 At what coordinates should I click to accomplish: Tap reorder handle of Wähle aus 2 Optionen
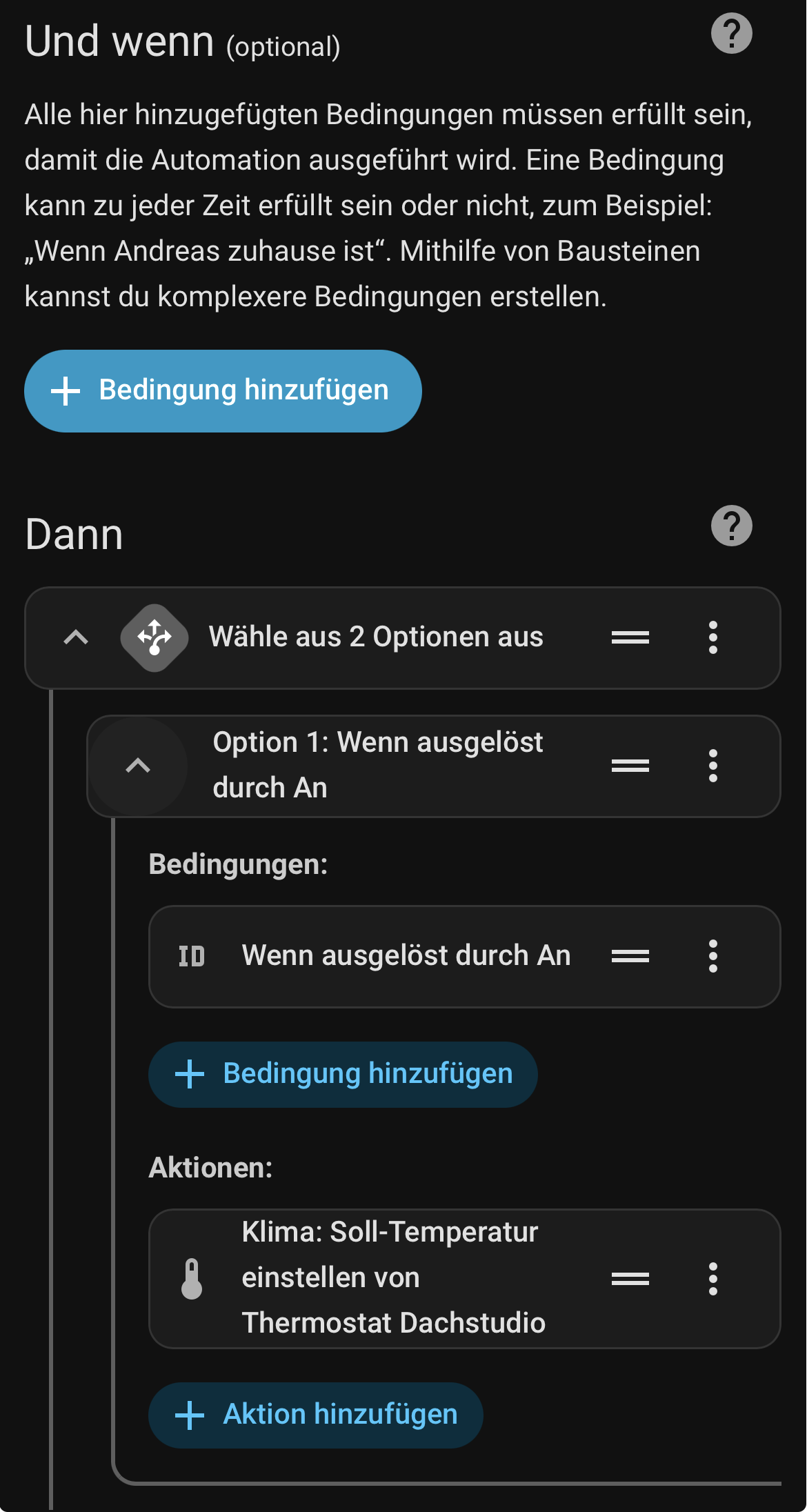click(630, 637)
